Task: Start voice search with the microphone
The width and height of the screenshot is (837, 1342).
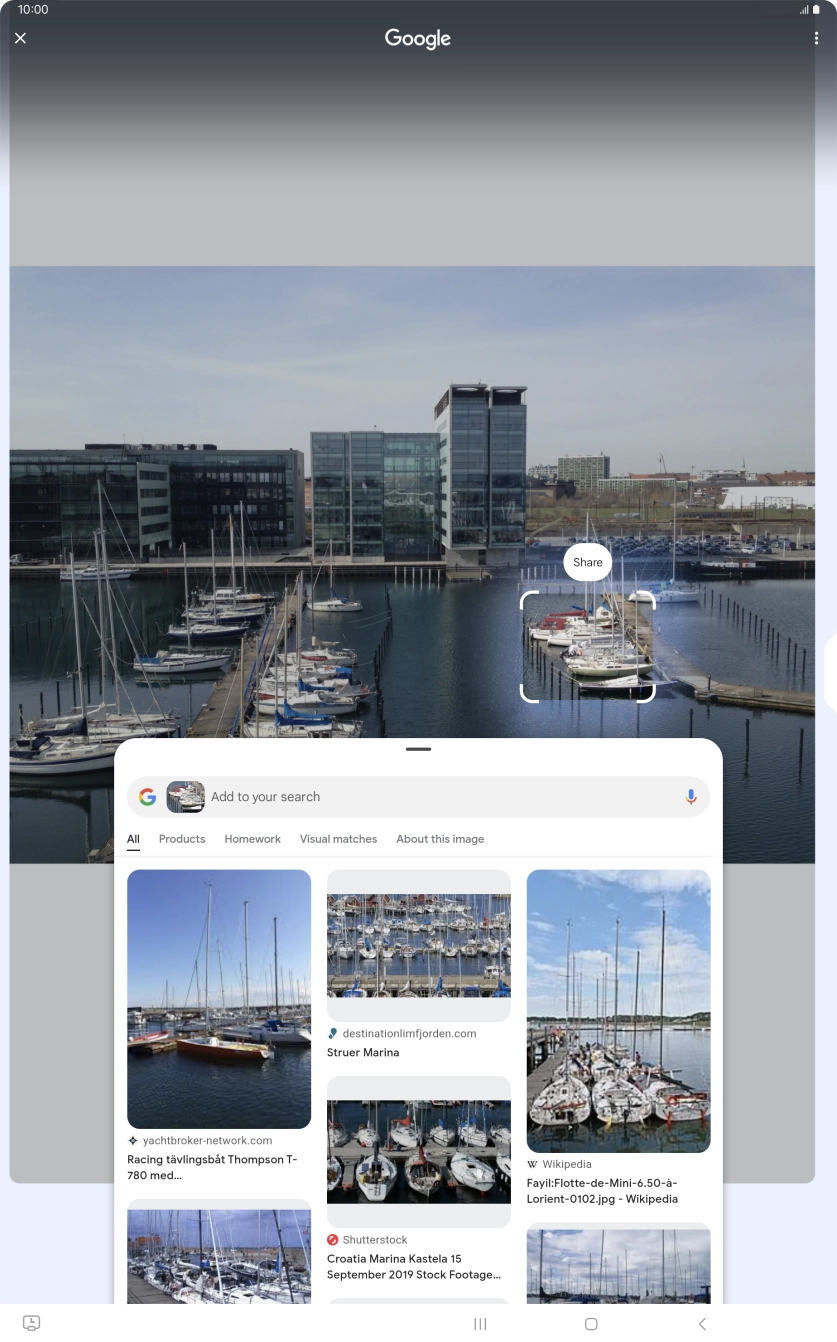Action: click(690, 797)
